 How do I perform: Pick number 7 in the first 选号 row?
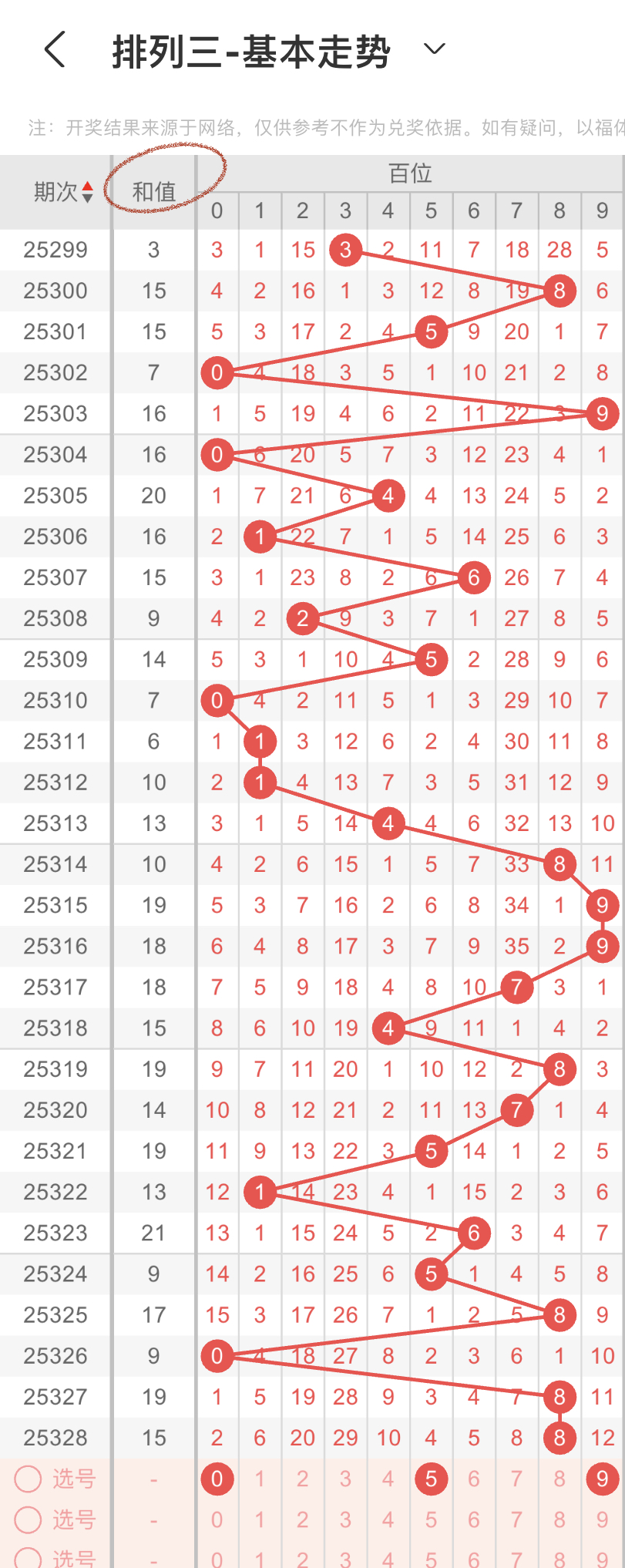[x=516, y=1479]
